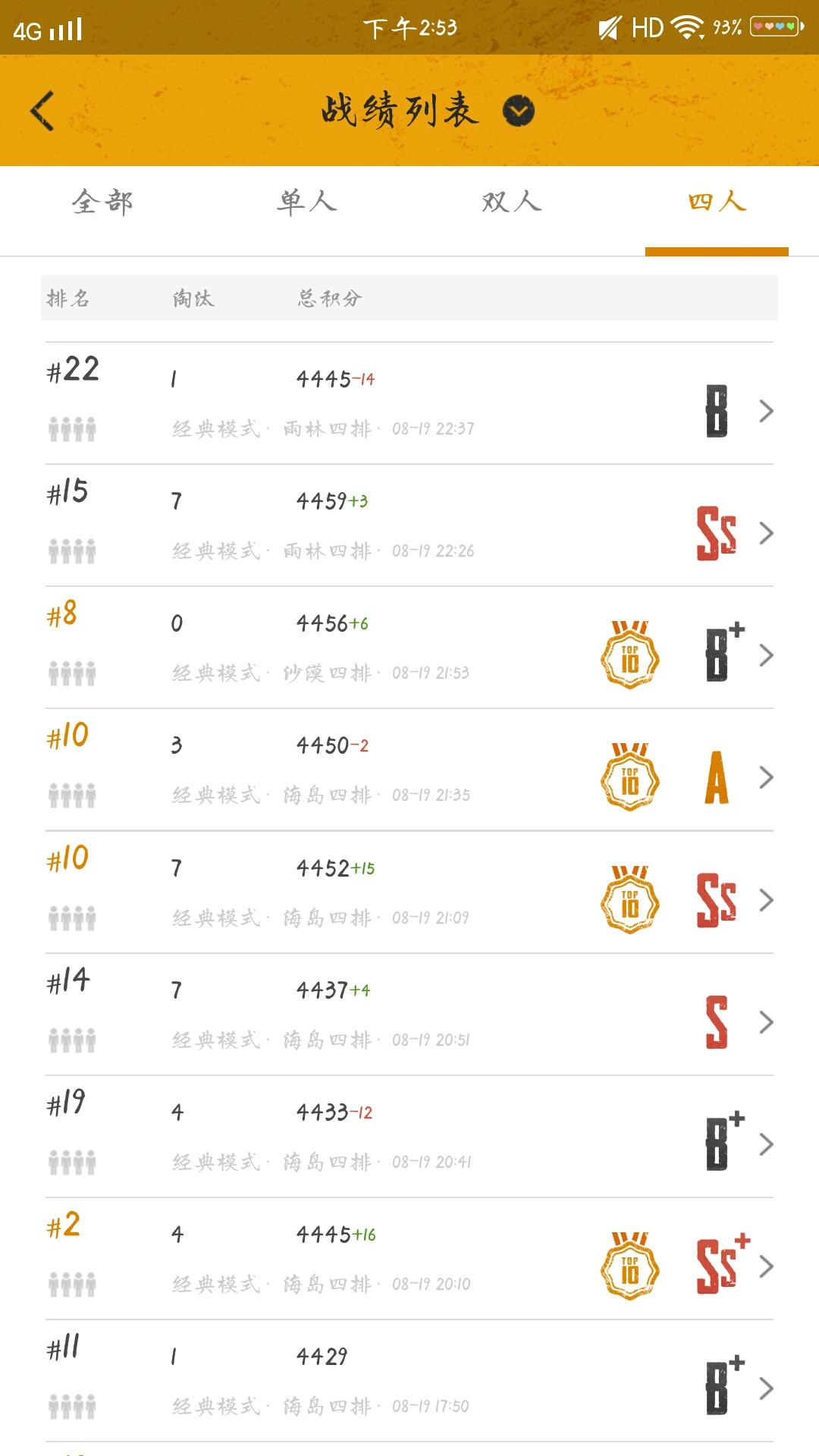Switch to the 双人 tab
The image size is (819, 1456).
tap(512, 202)
